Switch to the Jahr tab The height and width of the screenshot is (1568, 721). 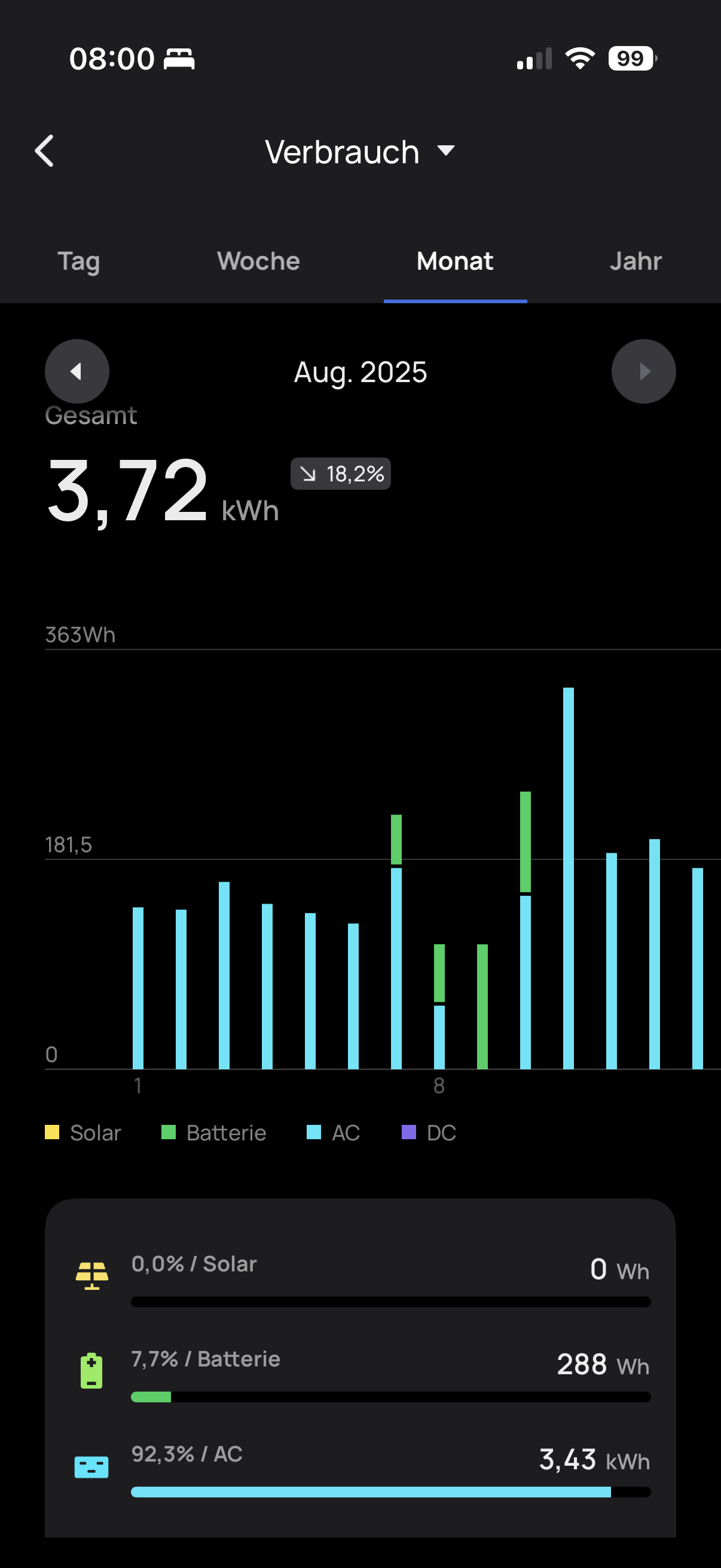point(636,261)
